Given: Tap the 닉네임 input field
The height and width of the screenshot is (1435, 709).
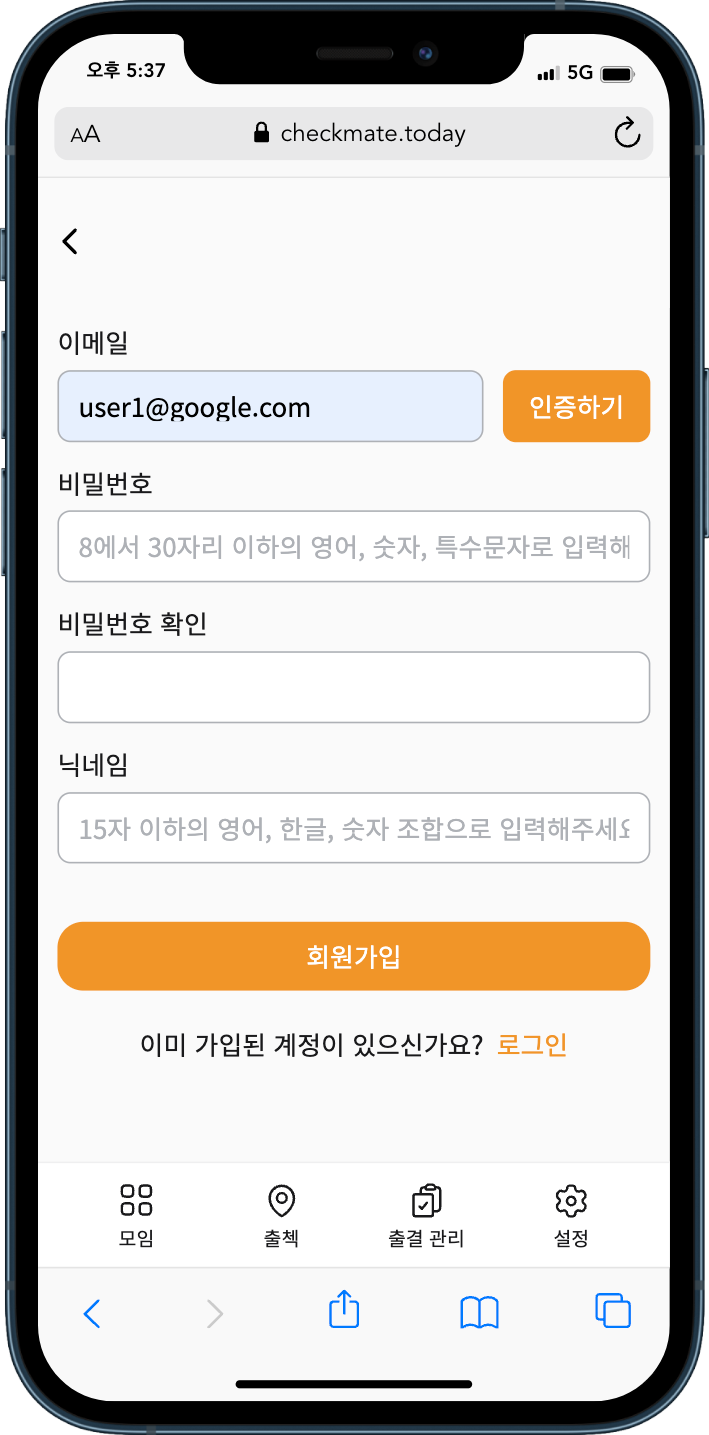Looking at the screenshot, I should 353,829.
